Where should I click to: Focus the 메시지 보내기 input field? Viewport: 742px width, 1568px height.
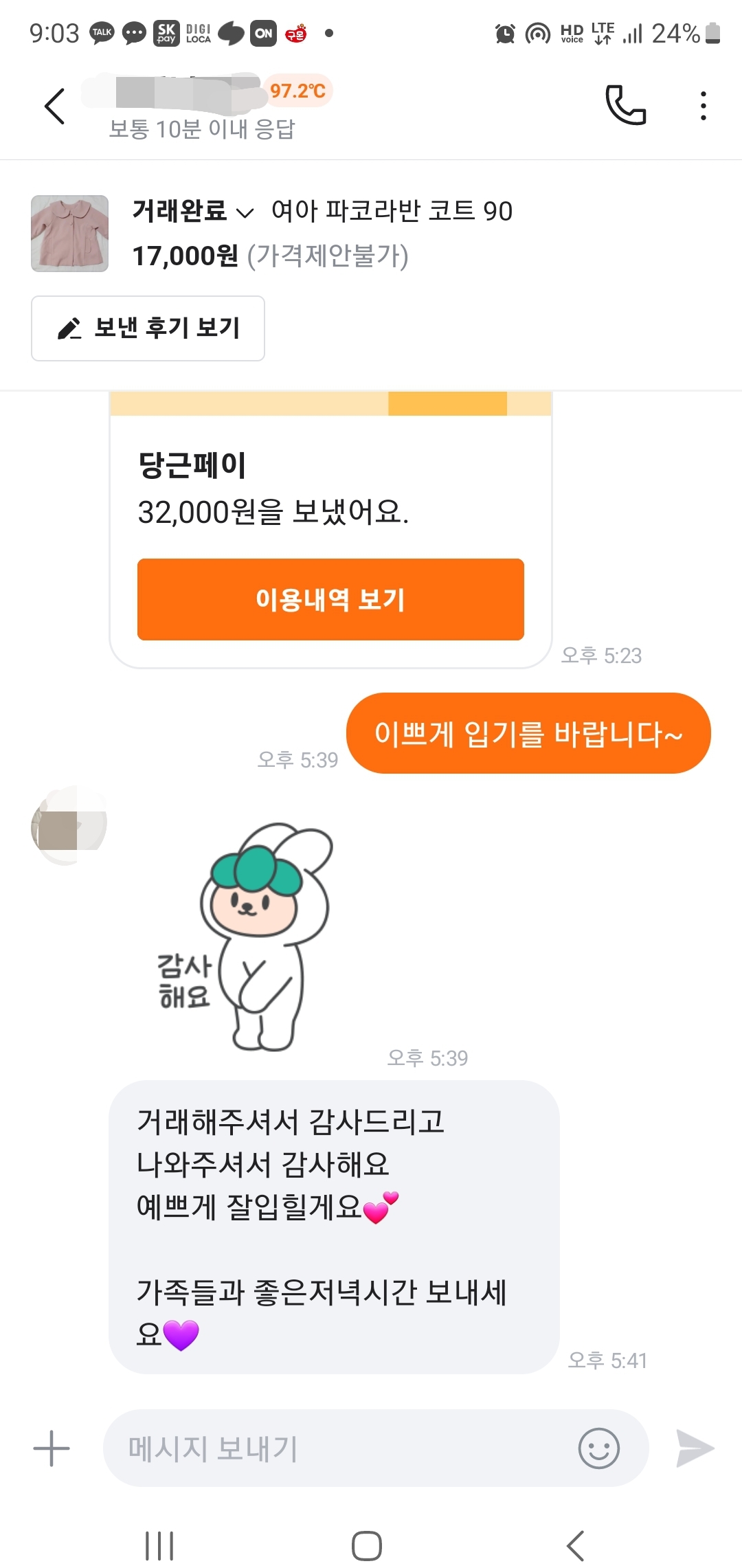330,1448
